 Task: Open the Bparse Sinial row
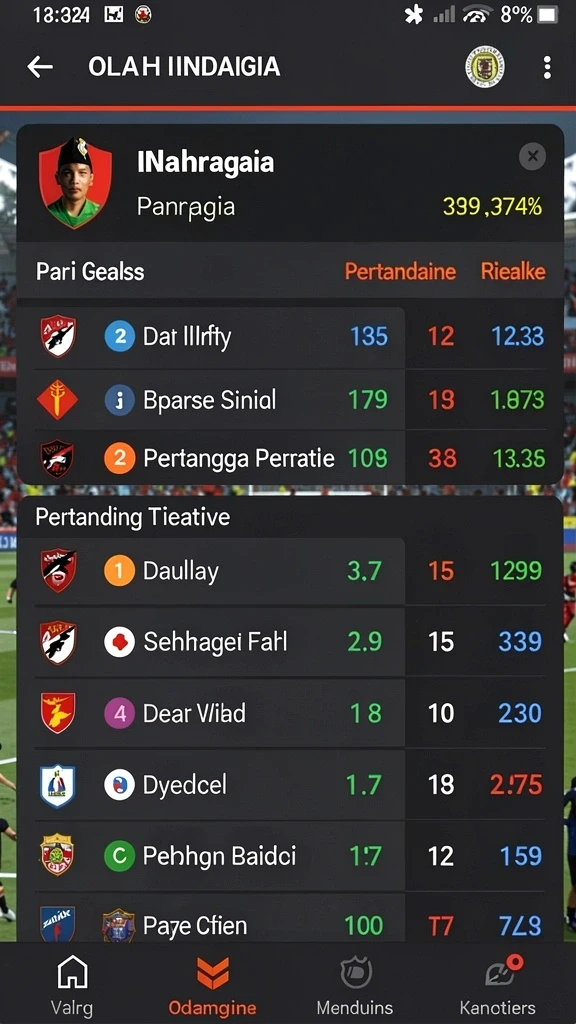click(290, 399)
